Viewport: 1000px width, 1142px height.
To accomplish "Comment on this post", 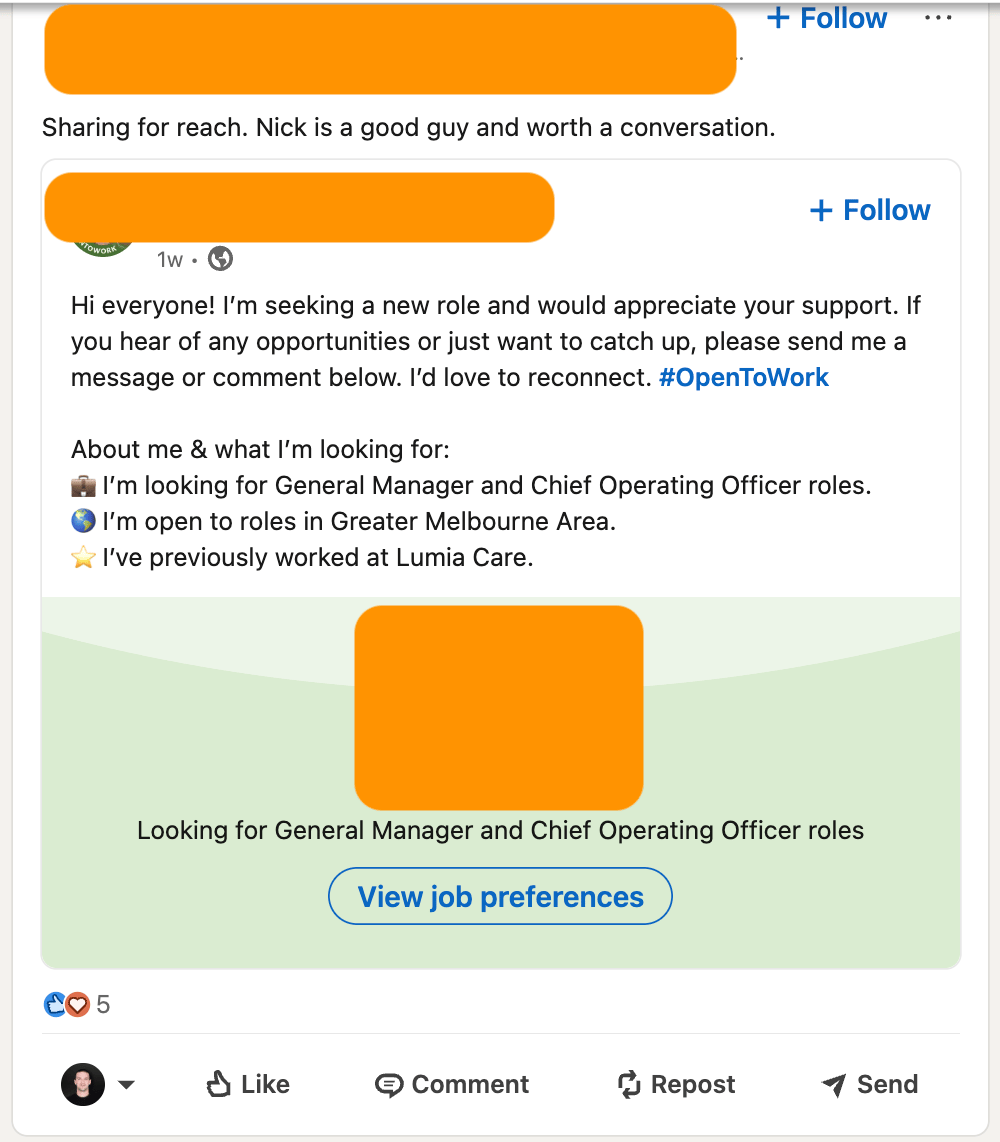I will click(x=452, y=1084).
